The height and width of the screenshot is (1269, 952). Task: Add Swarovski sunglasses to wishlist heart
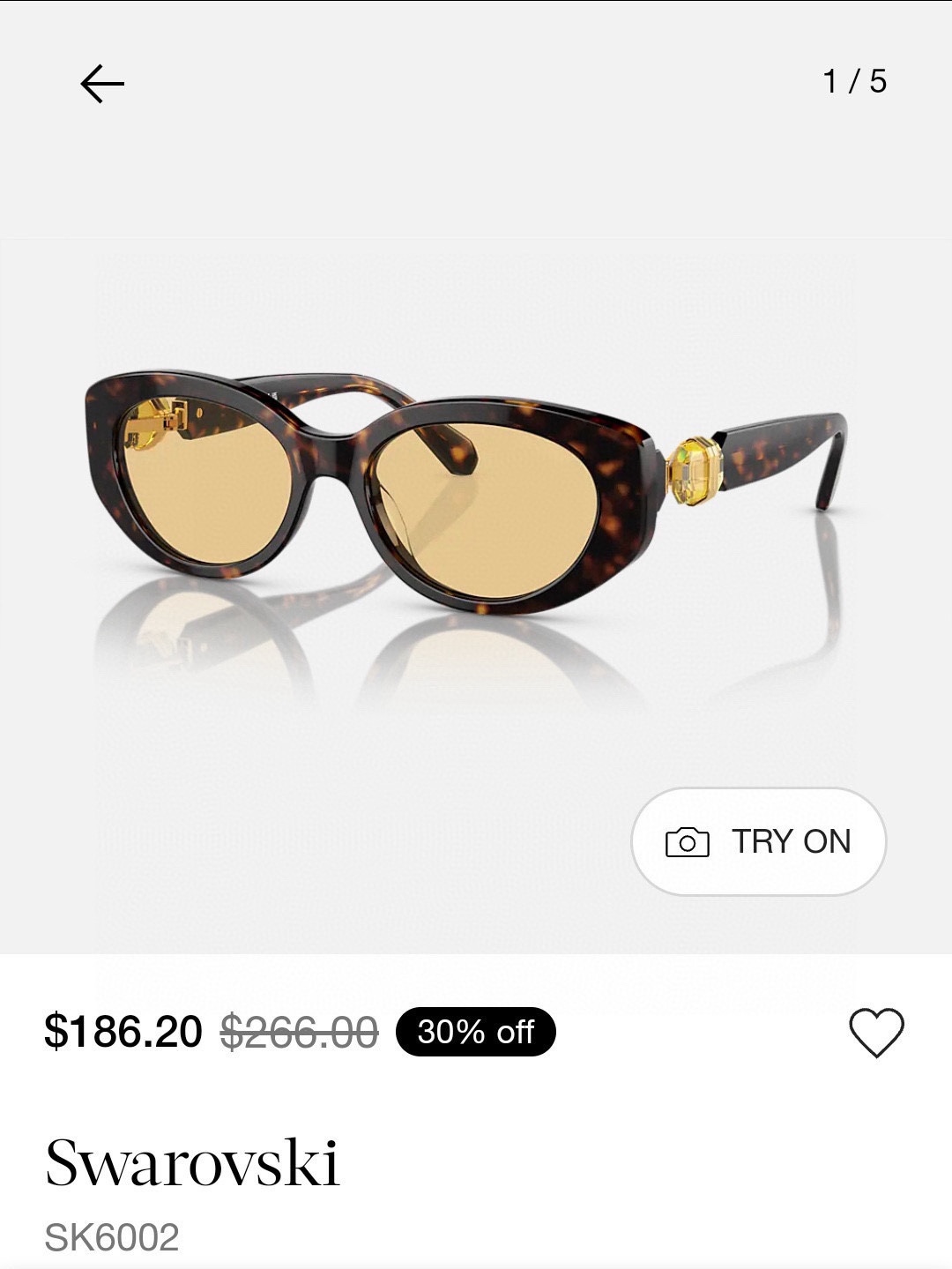pos(876,1032)
